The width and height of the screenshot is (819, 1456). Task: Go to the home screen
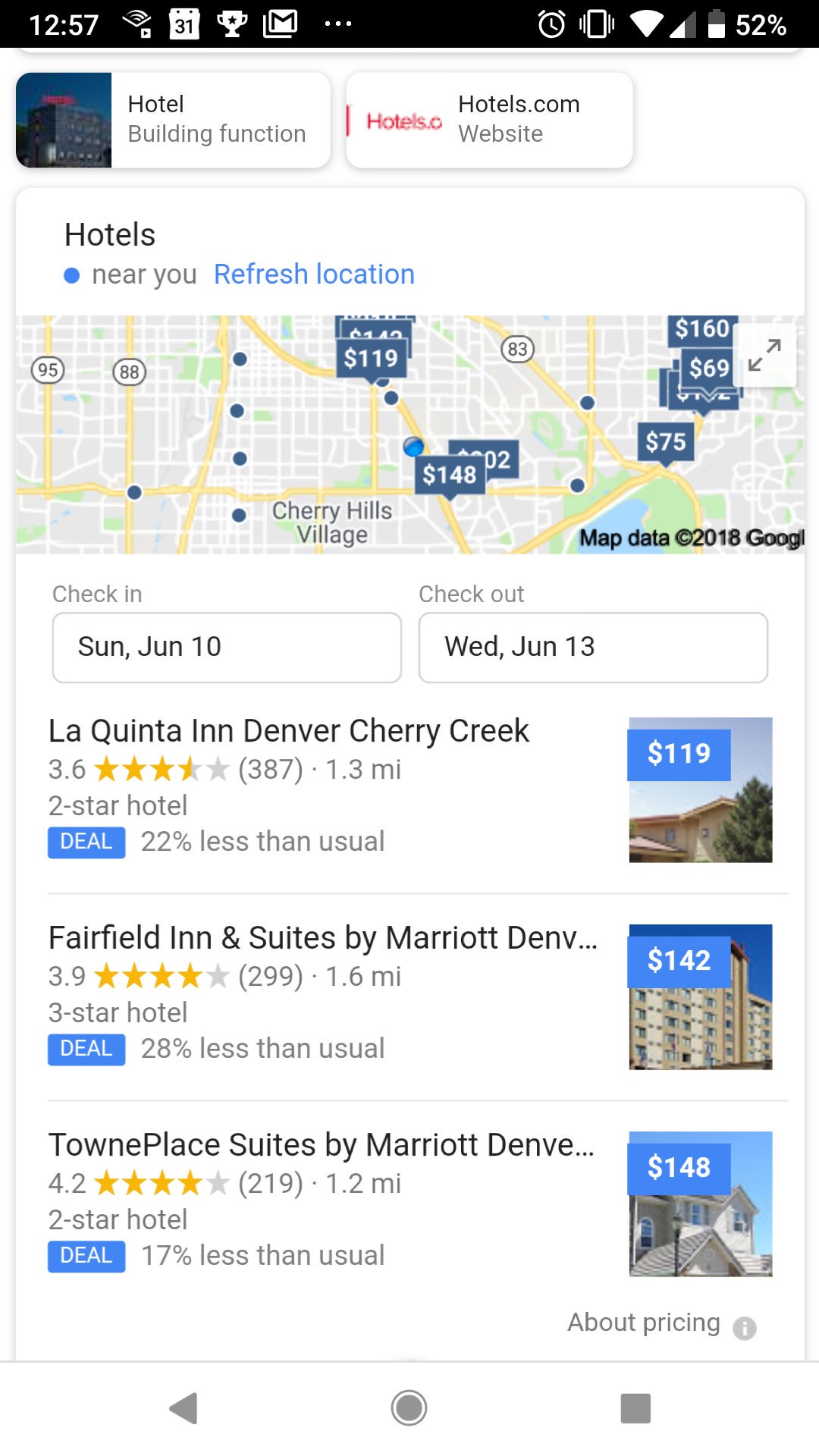409,1408
